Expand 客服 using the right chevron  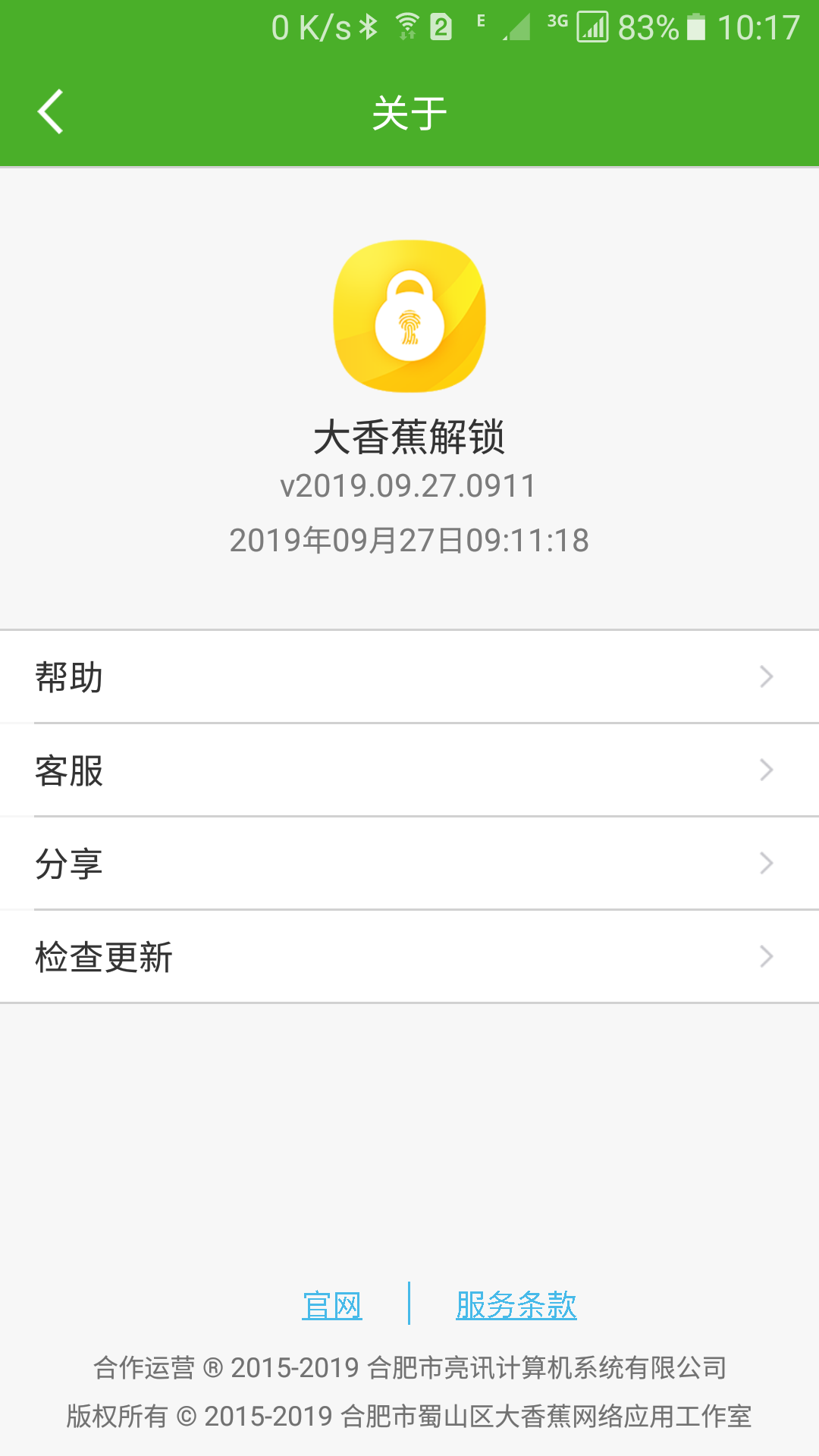tap(767, 770)
